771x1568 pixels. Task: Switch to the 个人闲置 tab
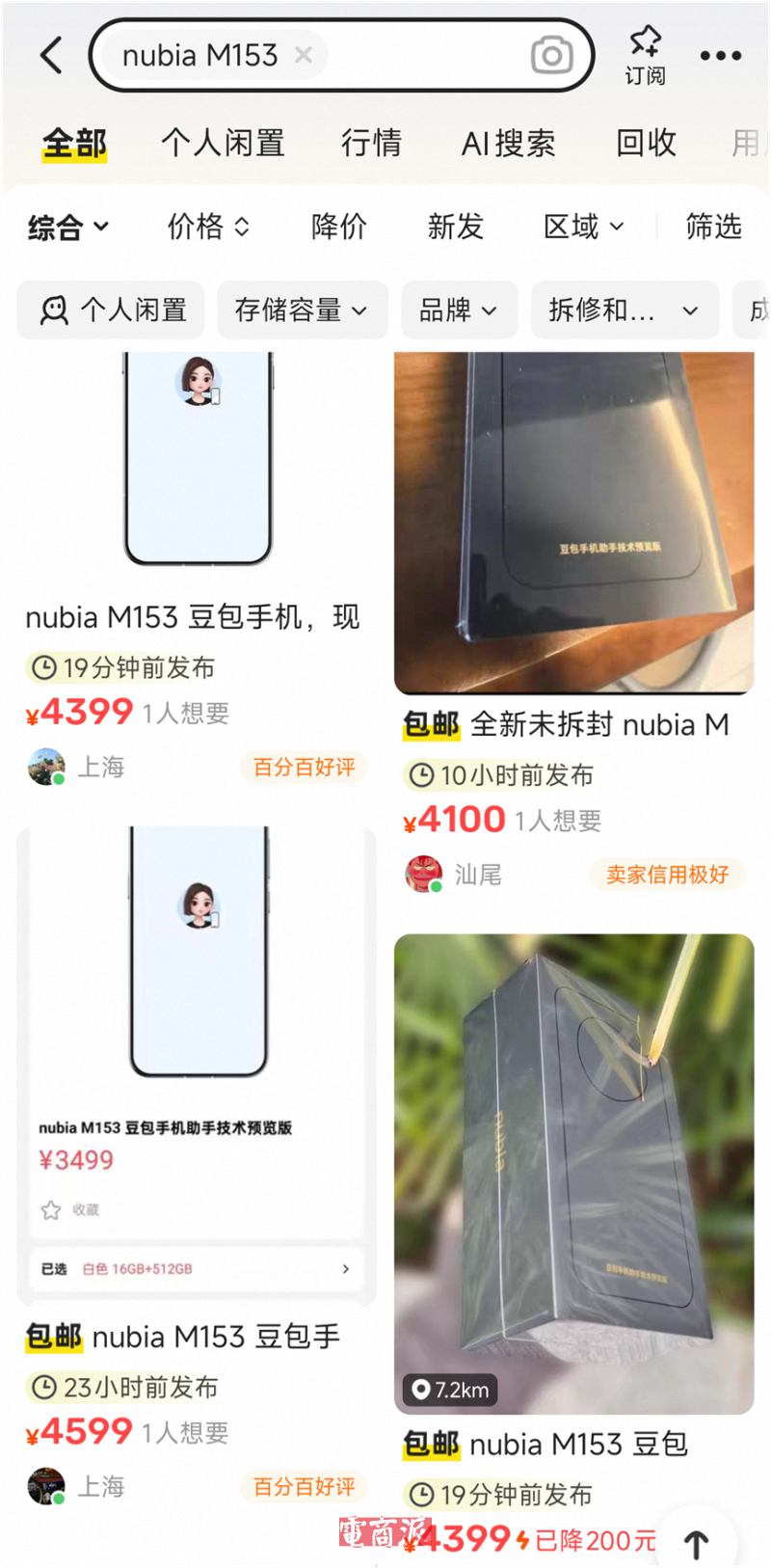223,144
